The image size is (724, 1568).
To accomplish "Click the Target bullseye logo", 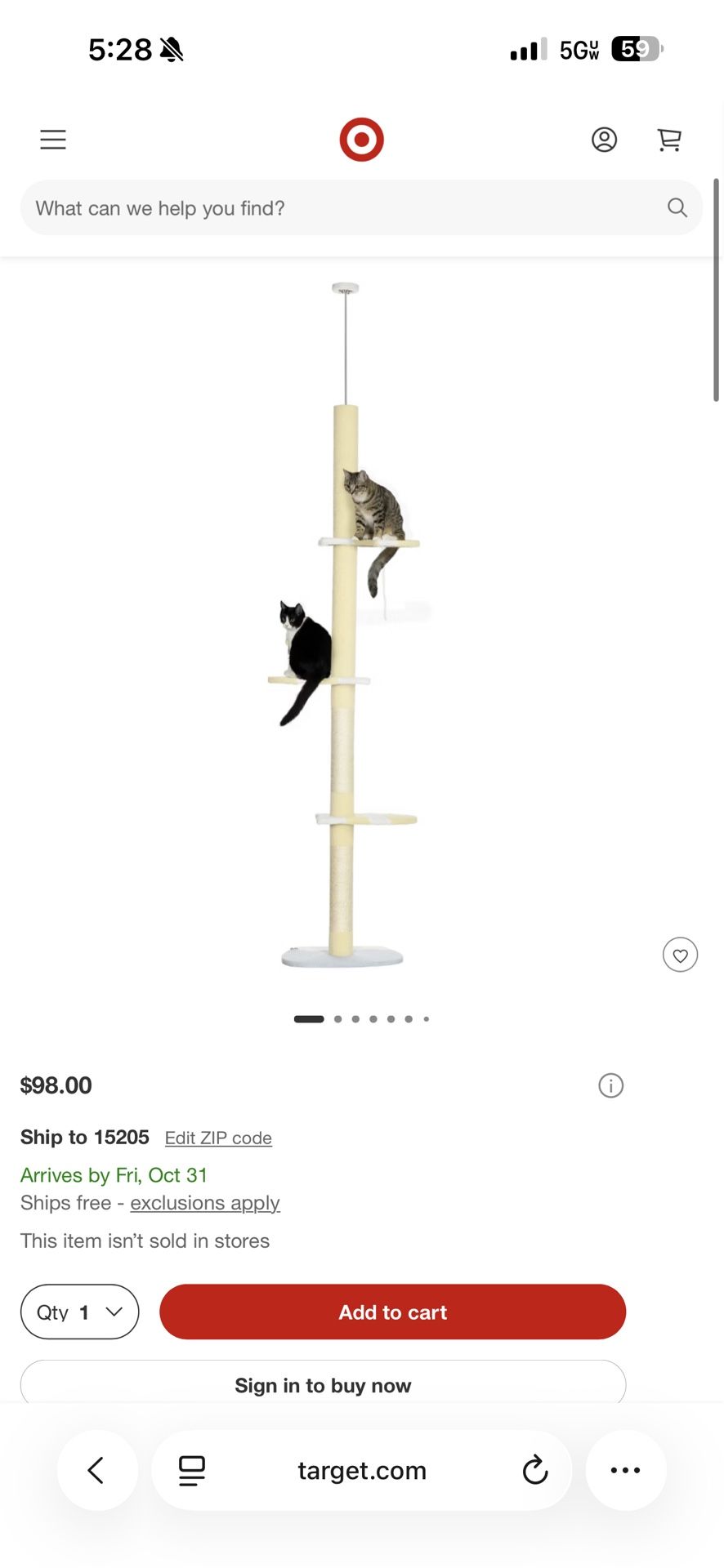I will [360, 139].
